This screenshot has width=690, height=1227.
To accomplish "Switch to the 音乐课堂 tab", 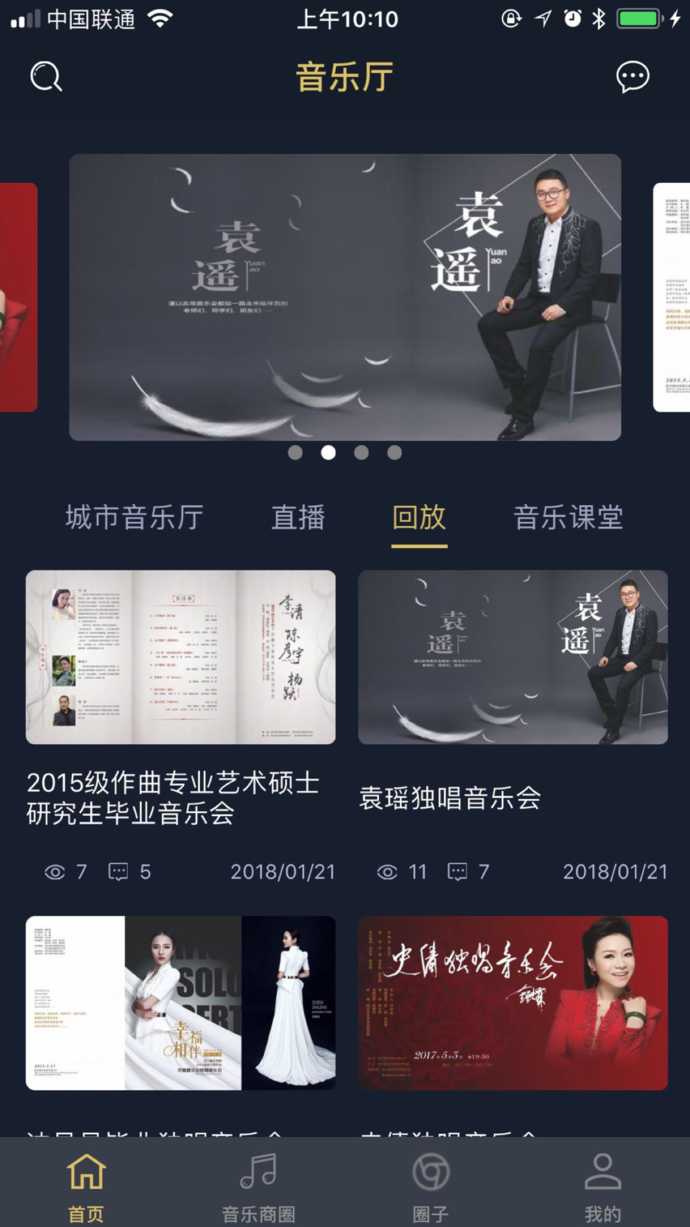I will [568, 517].
